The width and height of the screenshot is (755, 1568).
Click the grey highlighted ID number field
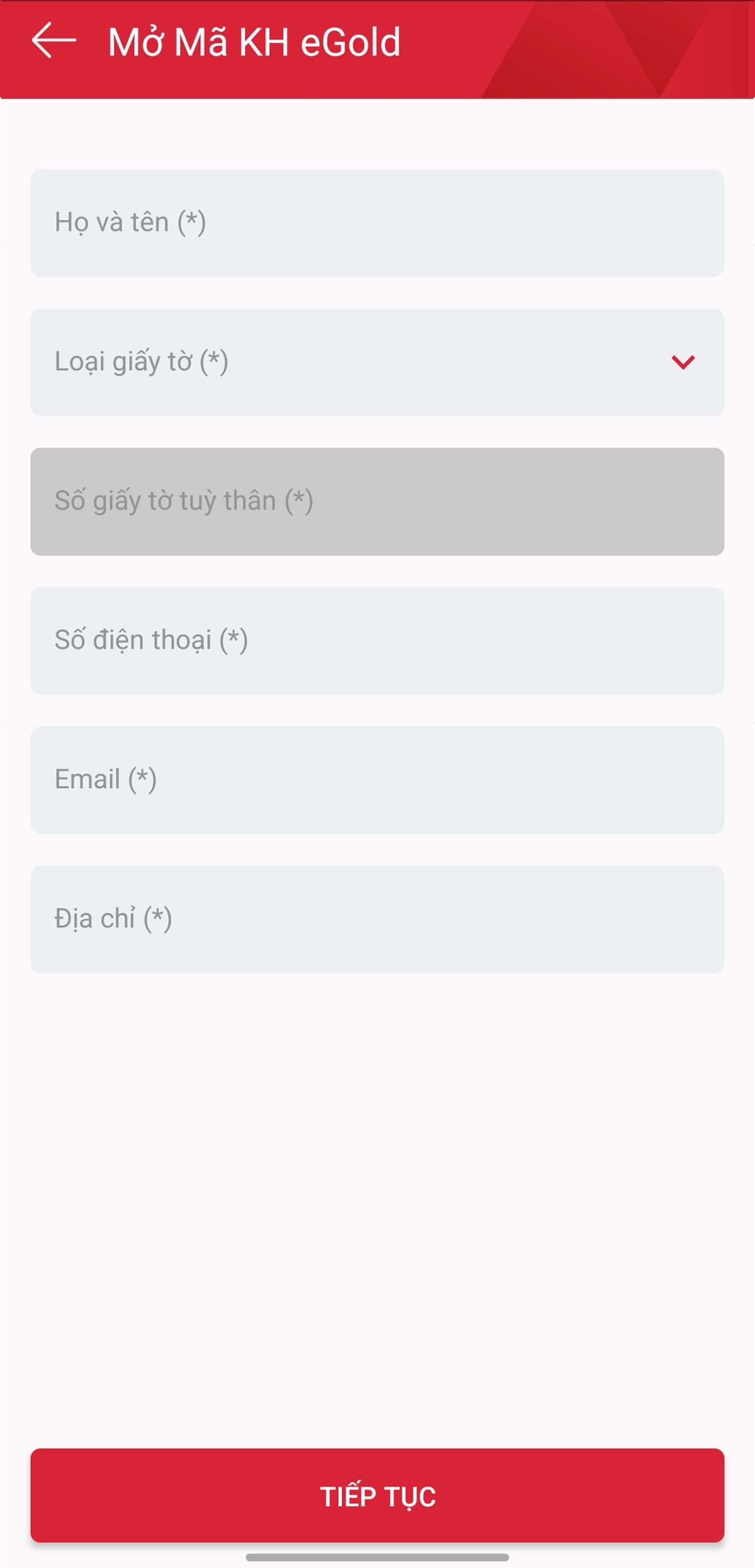[x=377, y=500]
